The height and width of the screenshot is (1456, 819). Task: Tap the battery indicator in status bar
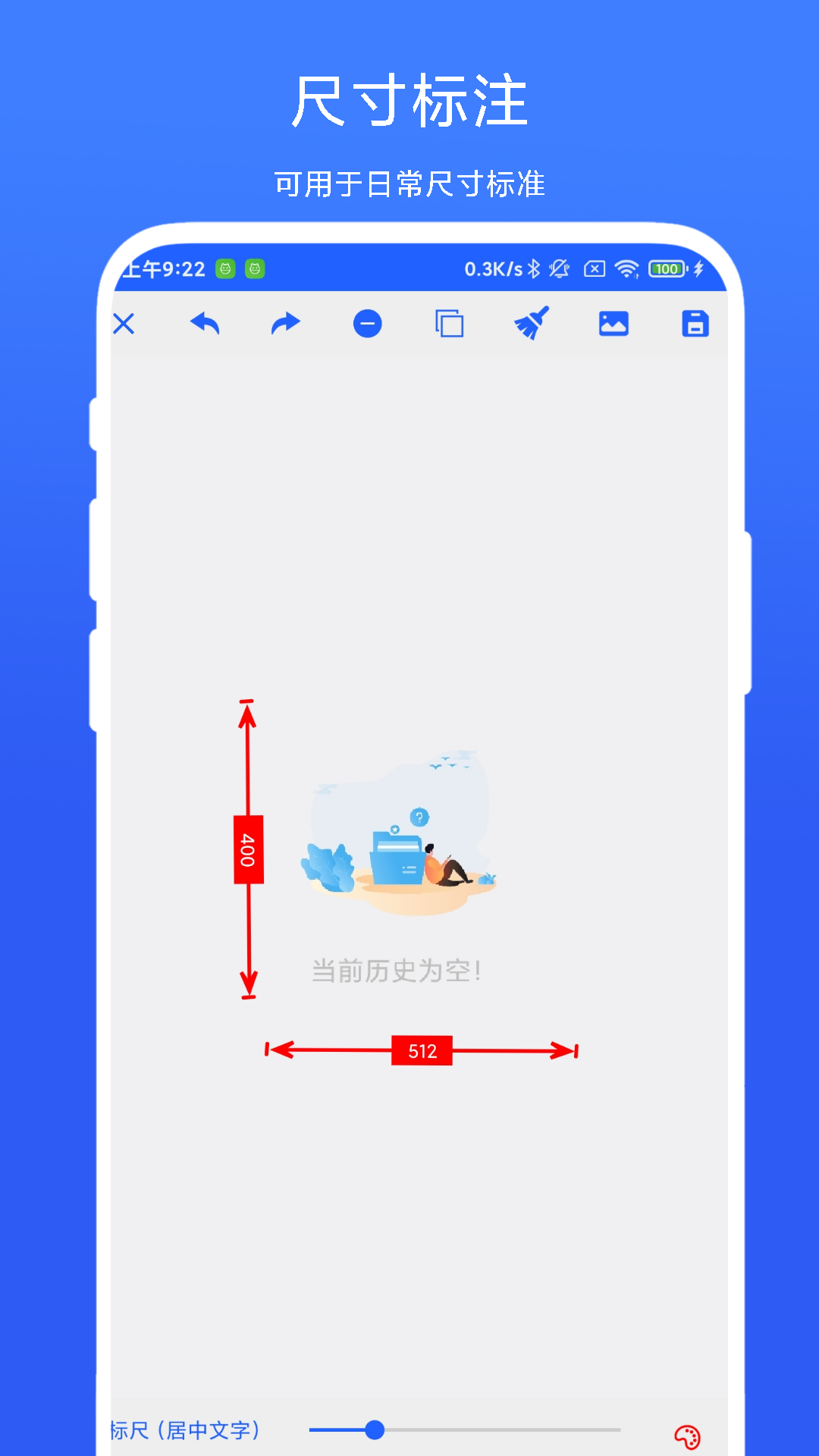click(x=665, y=269)
